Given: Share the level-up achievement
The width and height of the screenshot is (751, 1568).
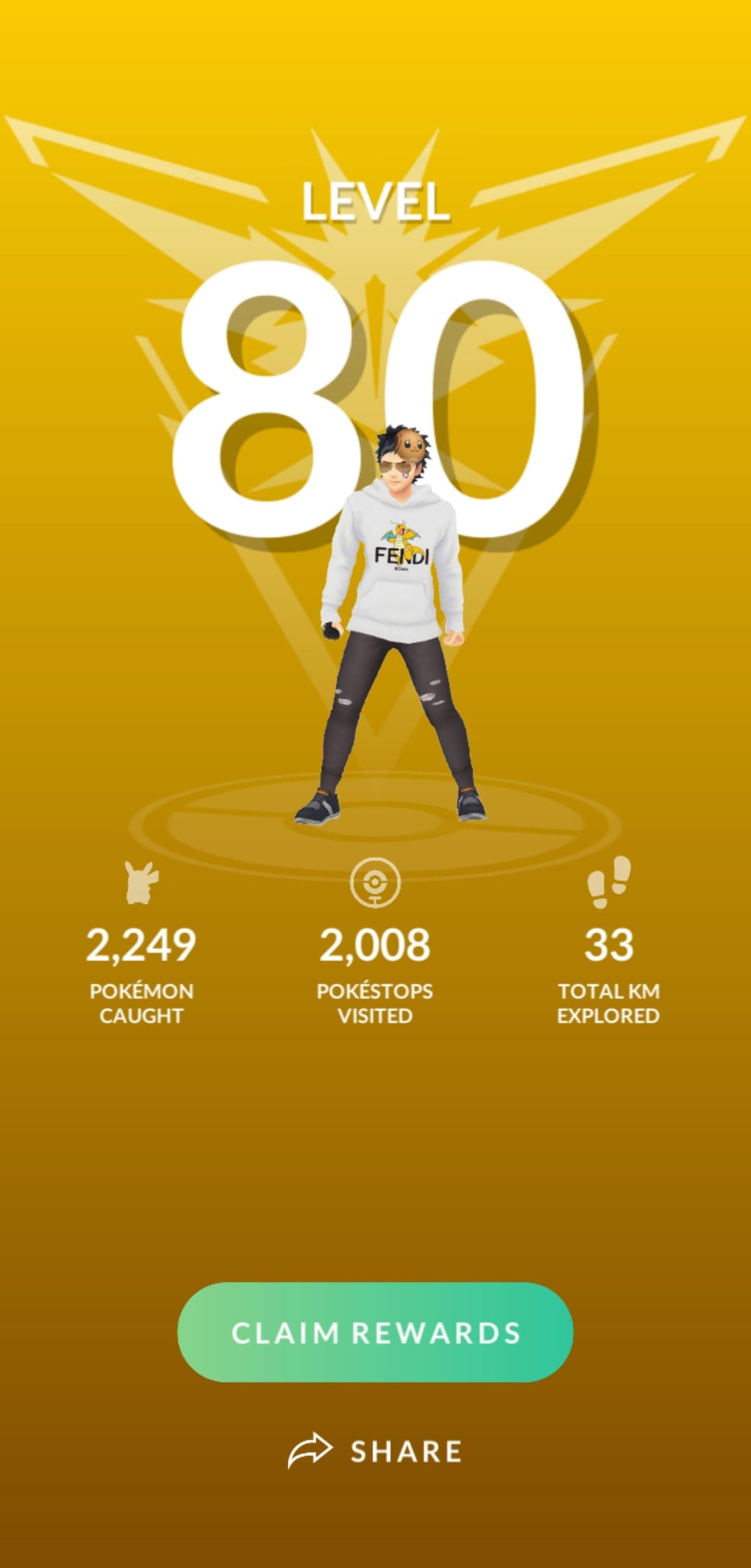Looking at the screenshot, I should [375, 1451].
